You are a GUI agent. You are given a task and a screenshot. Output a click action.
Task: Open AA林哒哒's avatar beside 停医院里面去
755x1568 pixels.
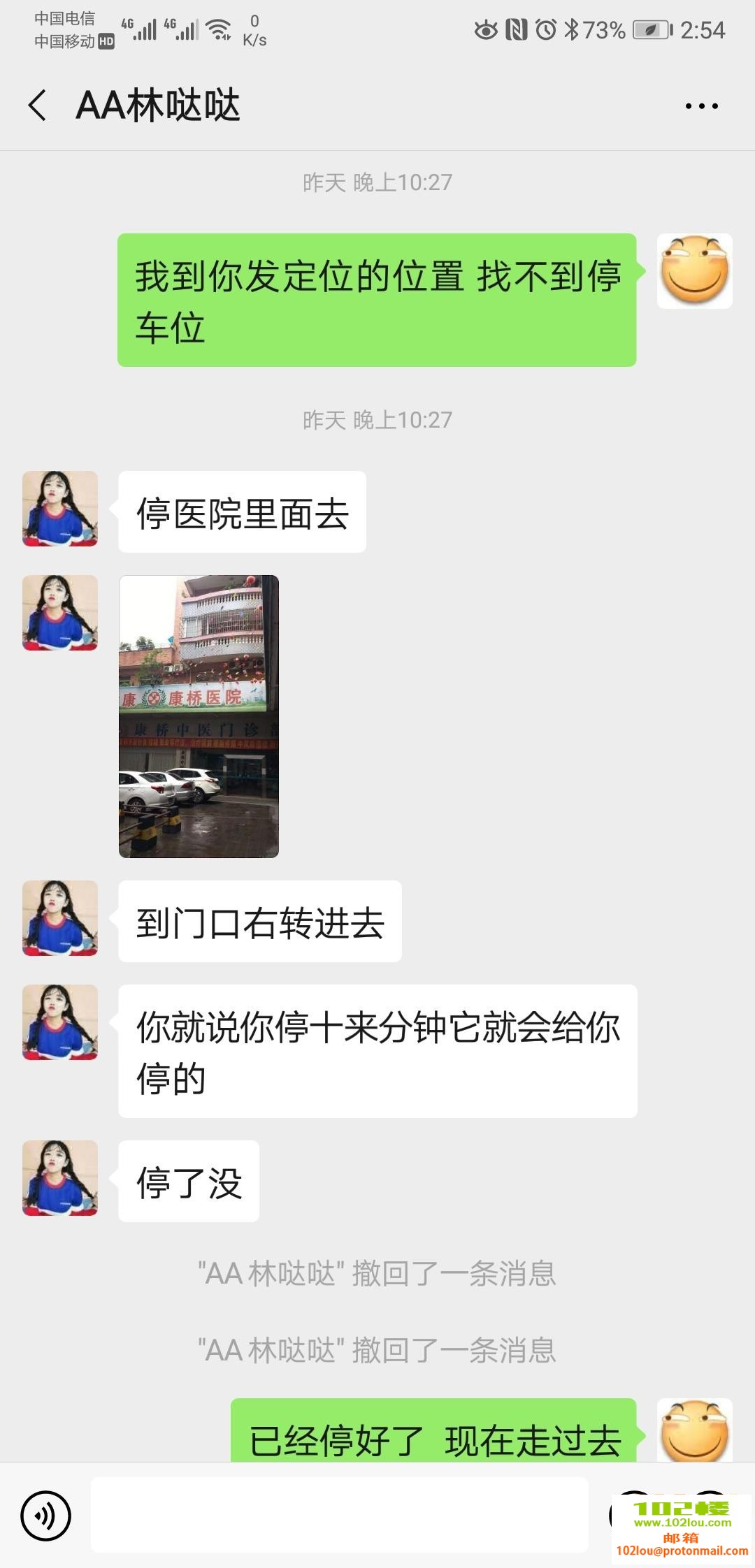click(x=60, y=509)
